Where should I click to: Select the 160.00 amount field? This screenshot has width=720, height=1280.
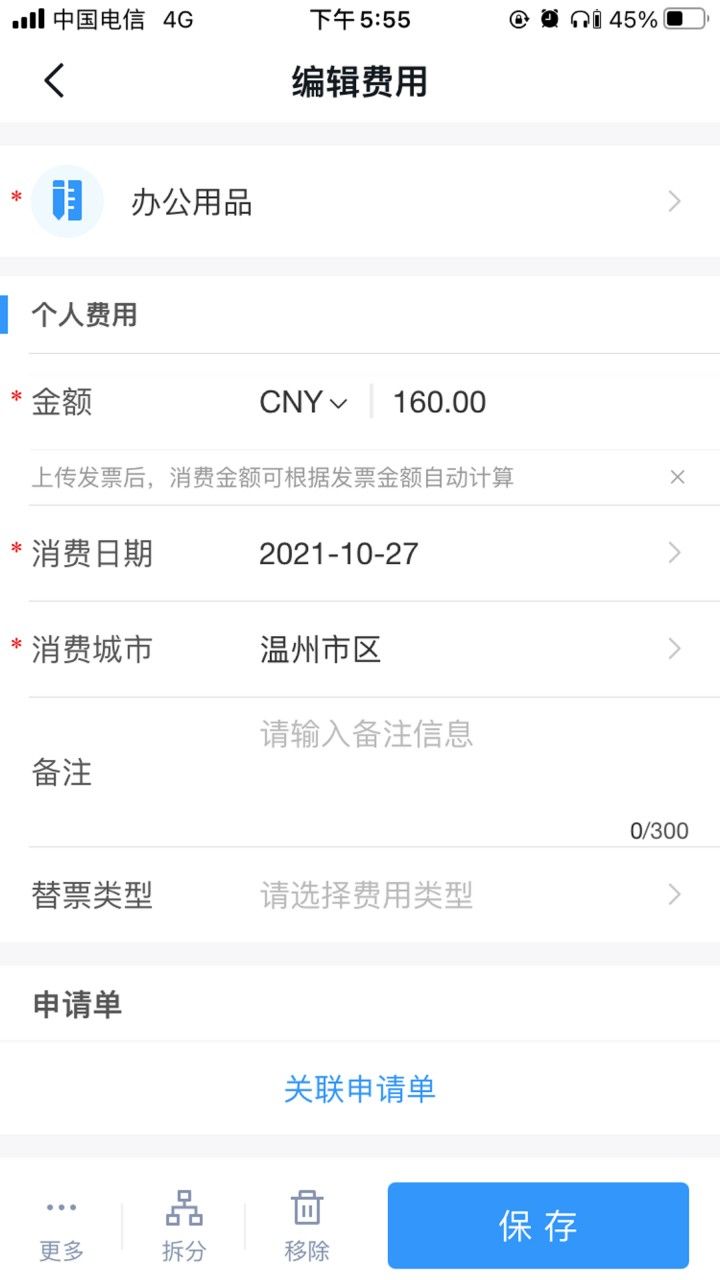click(x=438, y=401)
